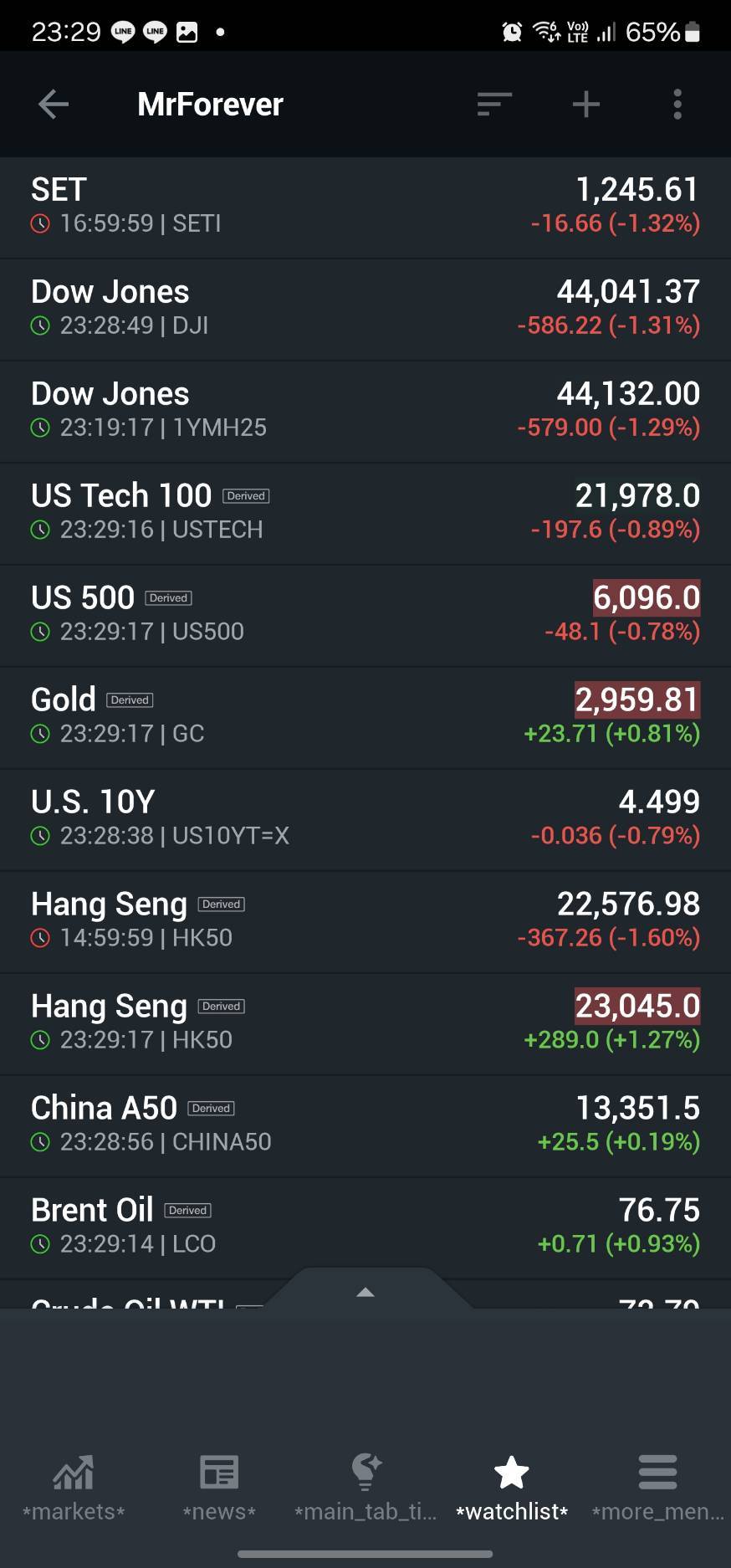Open China A50 quote
Screen dimensions: 731x1568
tap(365, 1126)
